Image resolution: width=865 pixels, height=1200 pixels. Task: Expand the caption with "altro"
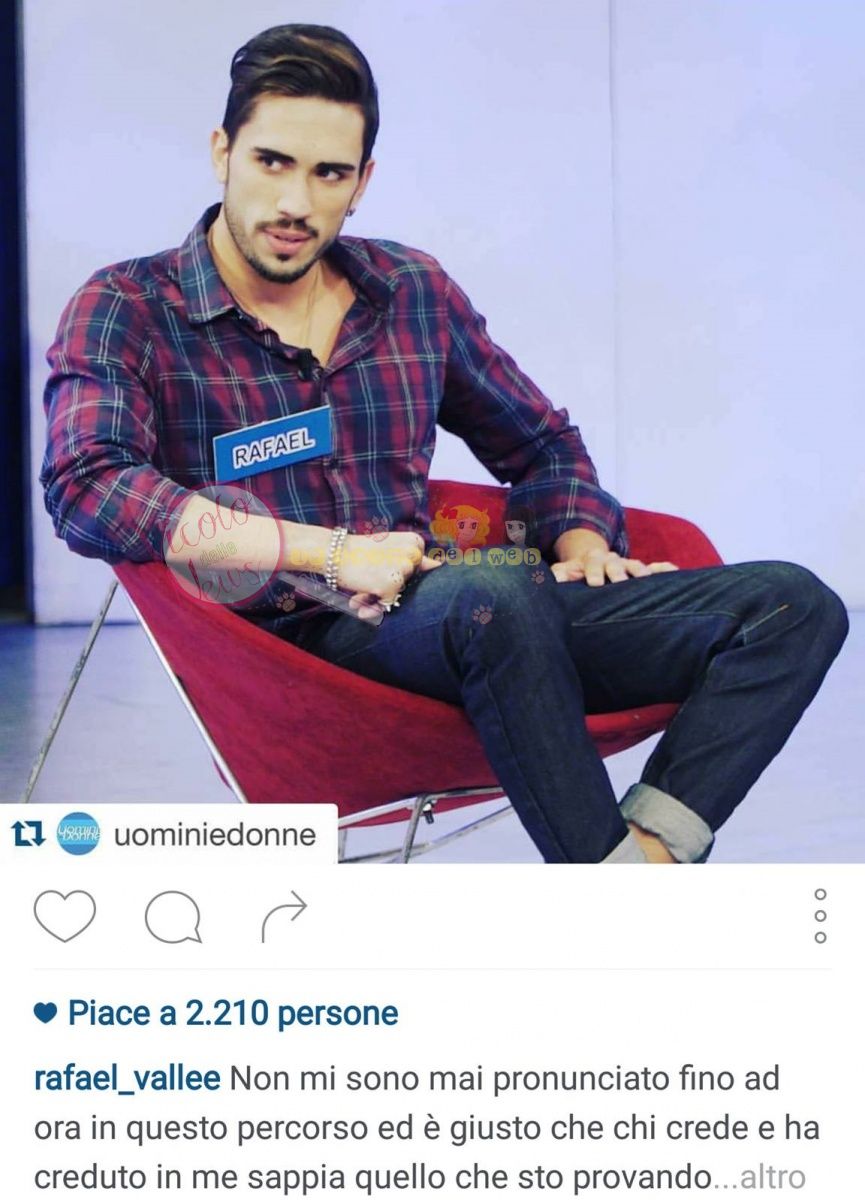(x=774, y=1175)
